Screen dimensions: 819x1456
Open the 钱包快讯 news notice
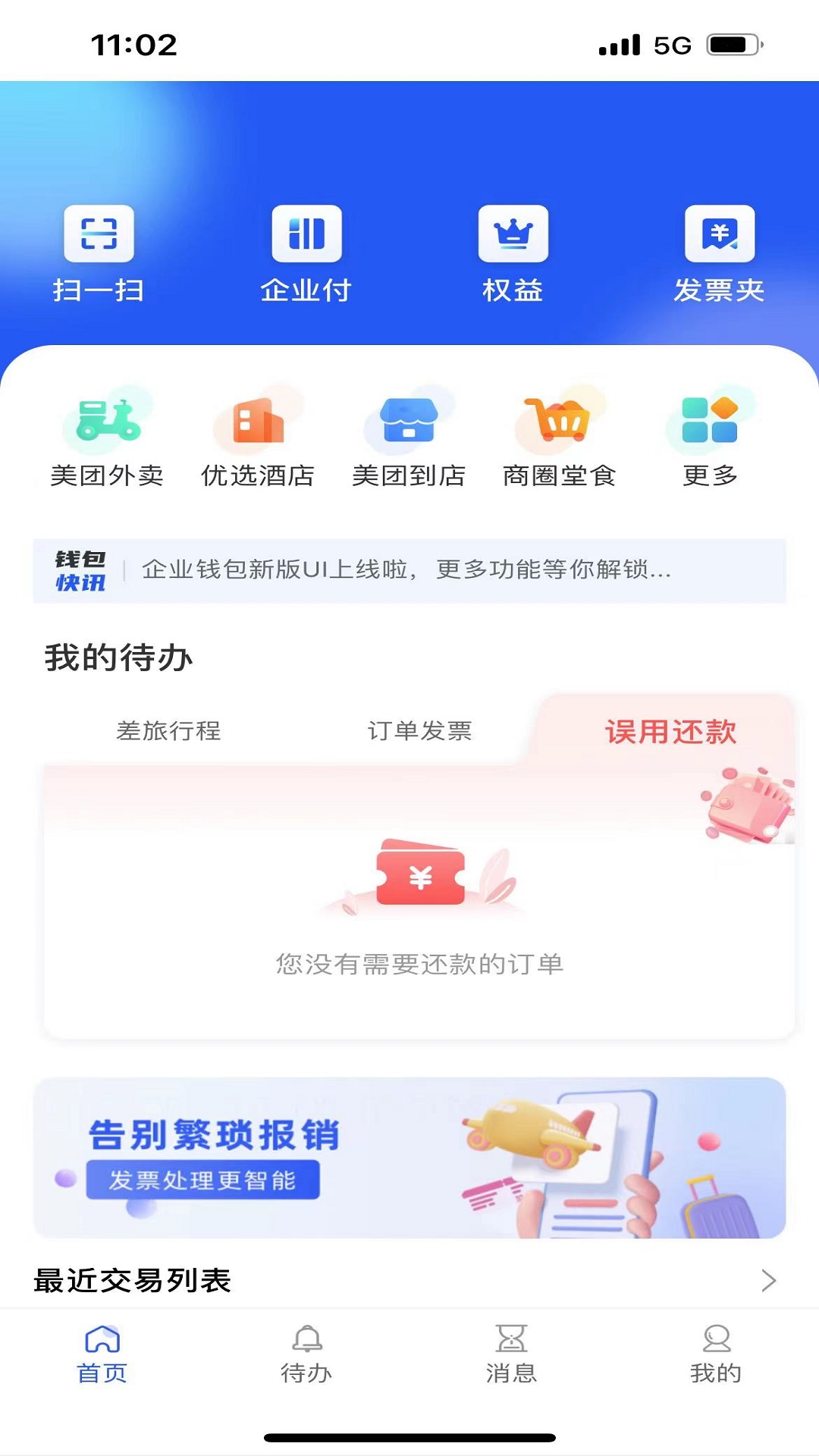(409, 570)
